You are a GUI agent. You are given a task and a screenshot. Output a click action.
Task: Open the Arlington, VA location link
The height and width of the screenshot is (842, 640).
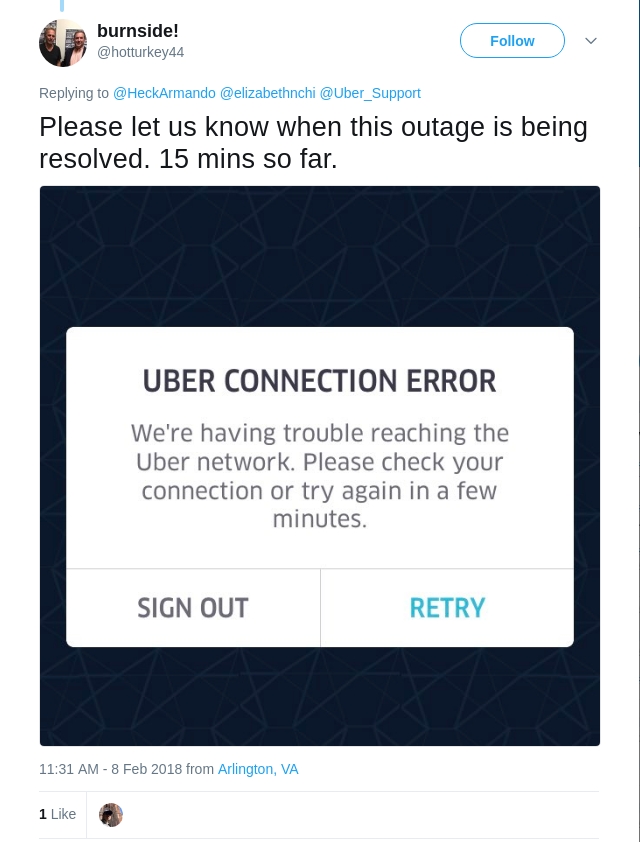pyautogui.click(x=258, y=769)
